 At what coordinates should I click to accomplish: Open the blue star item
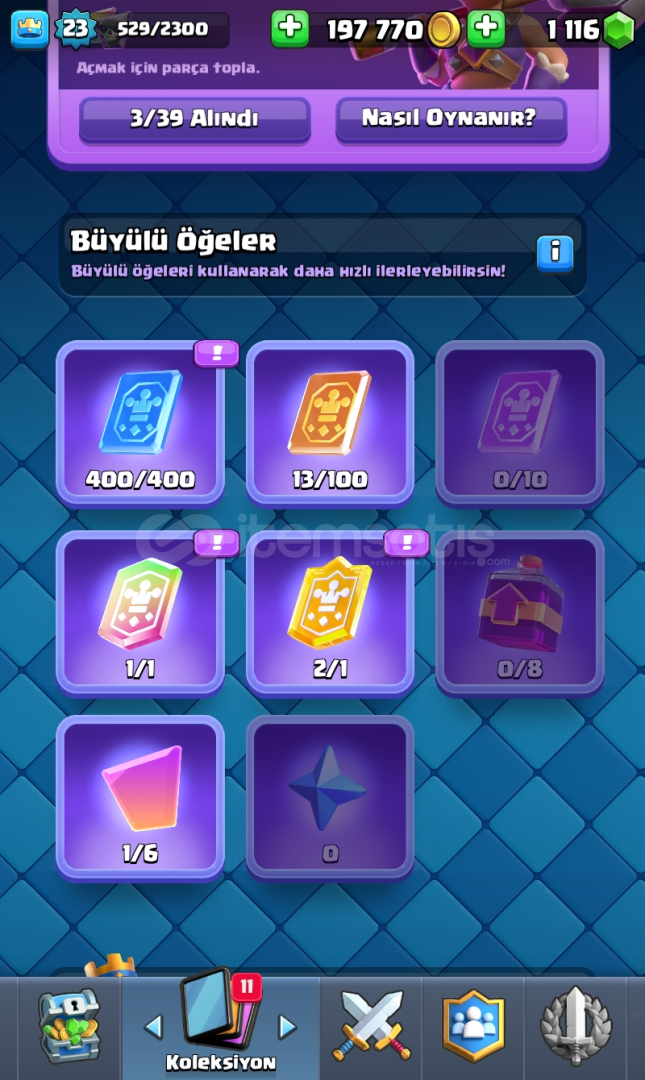click(x=330, y=797)
